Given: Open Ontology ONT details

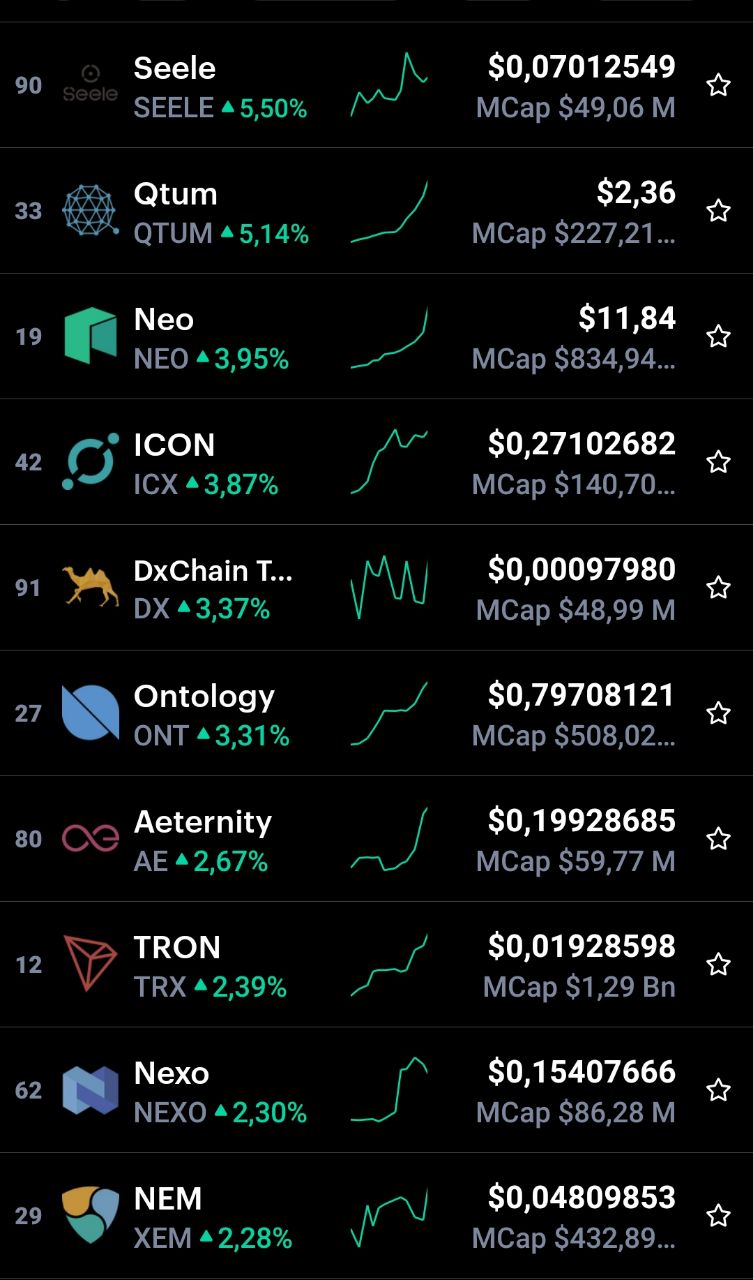Looking at the screenshot, I should coord(376,714).
